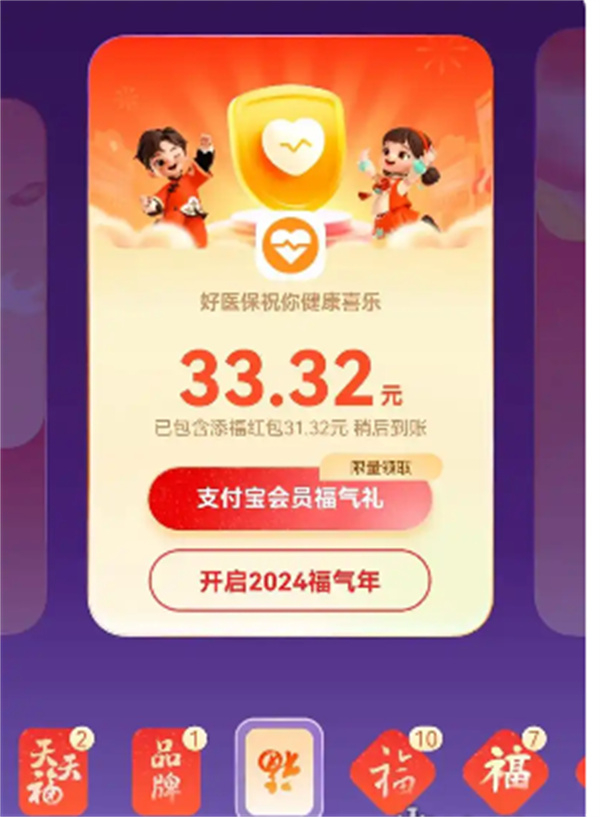Select the fu card with badge 7
This screenshot has width=600, height=817.
pyautogui.click(x=505, y=772)
